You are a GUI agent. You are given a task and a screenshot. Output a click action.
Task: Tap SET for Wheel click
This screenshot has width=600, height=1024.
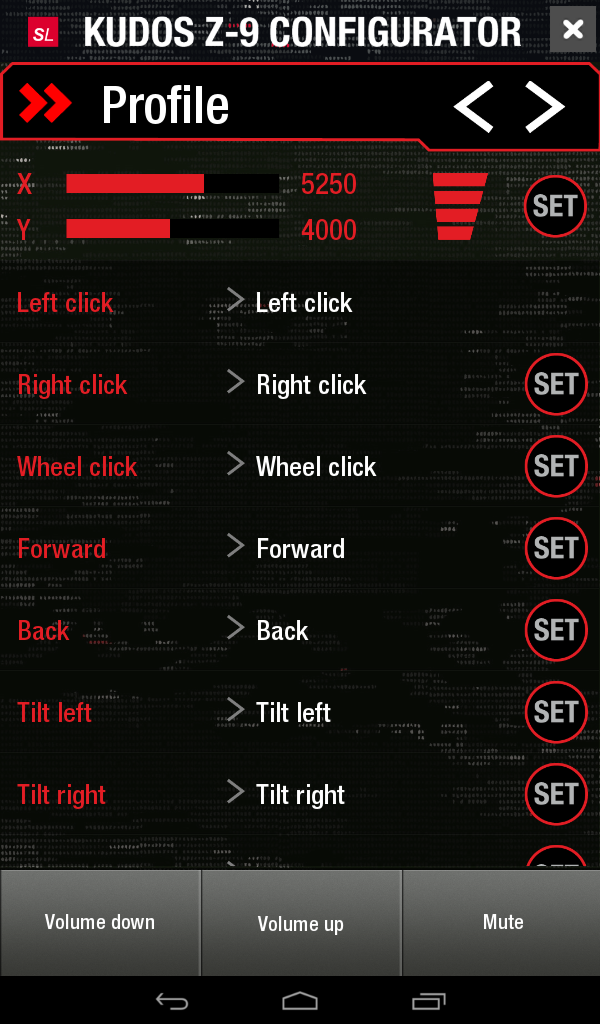coord(555,466)
